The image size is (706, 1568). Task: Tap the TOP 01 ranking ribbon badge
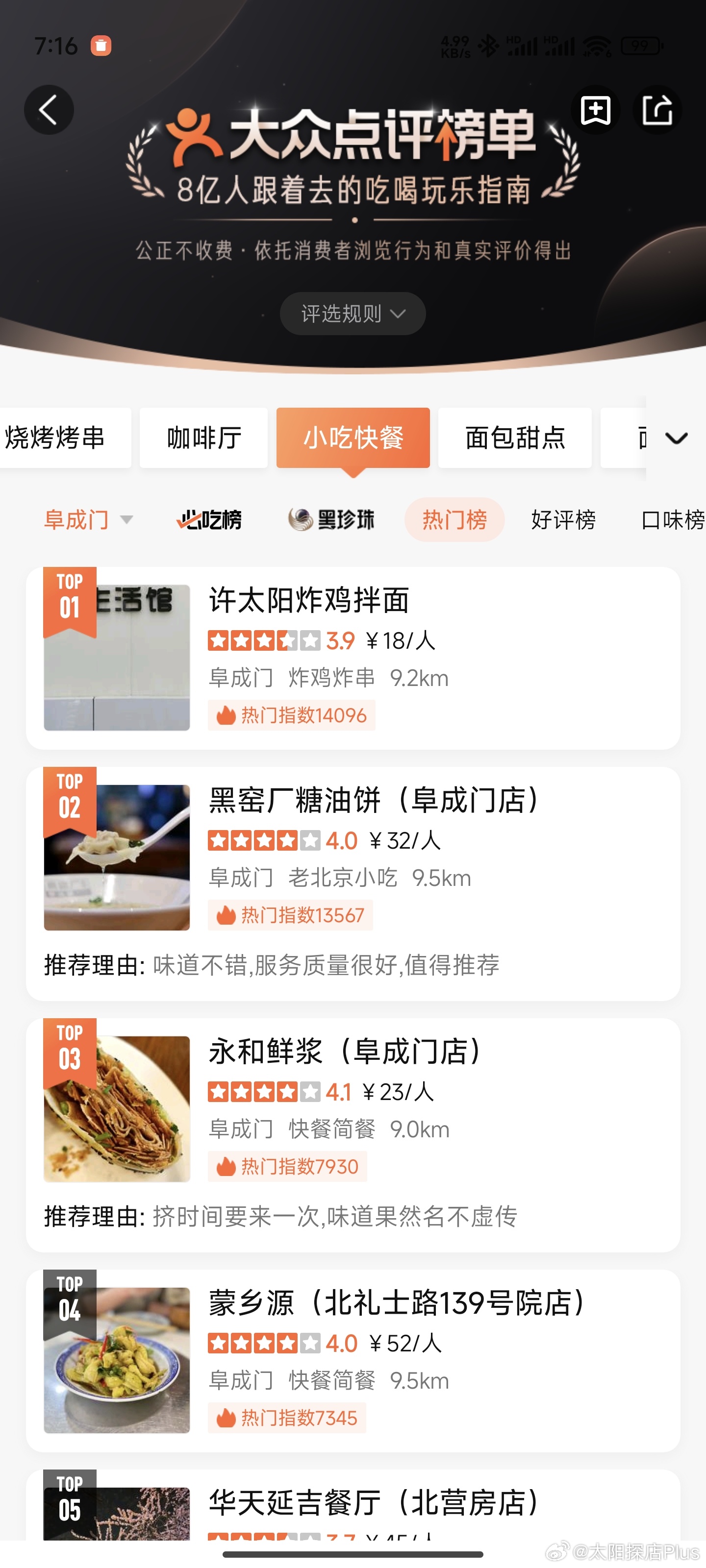(71, 600)
